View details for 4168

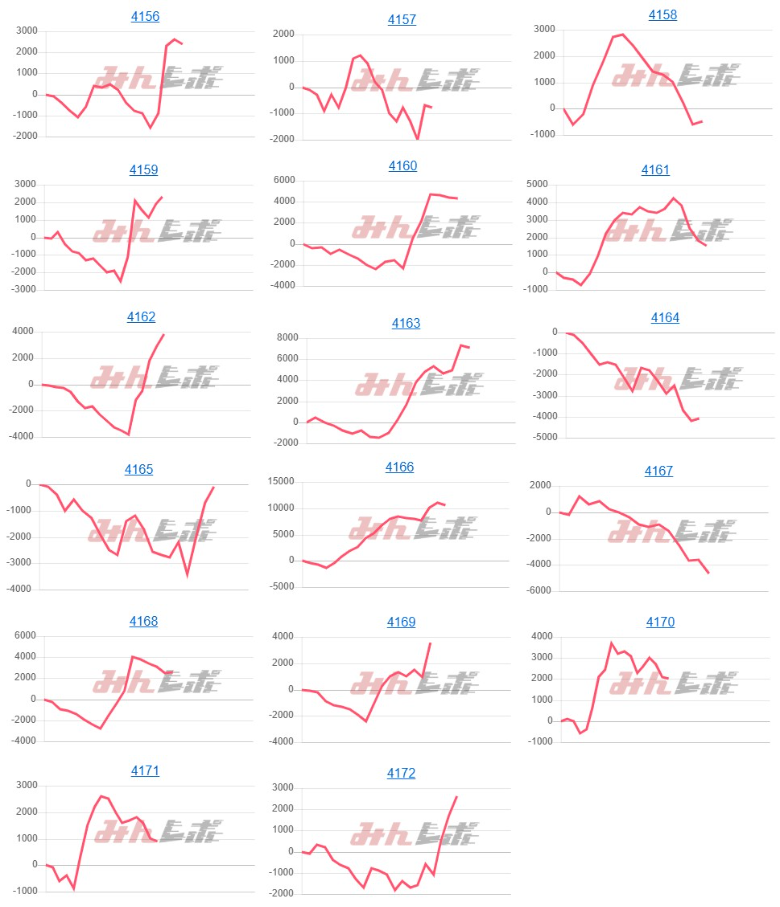[143, 622]
